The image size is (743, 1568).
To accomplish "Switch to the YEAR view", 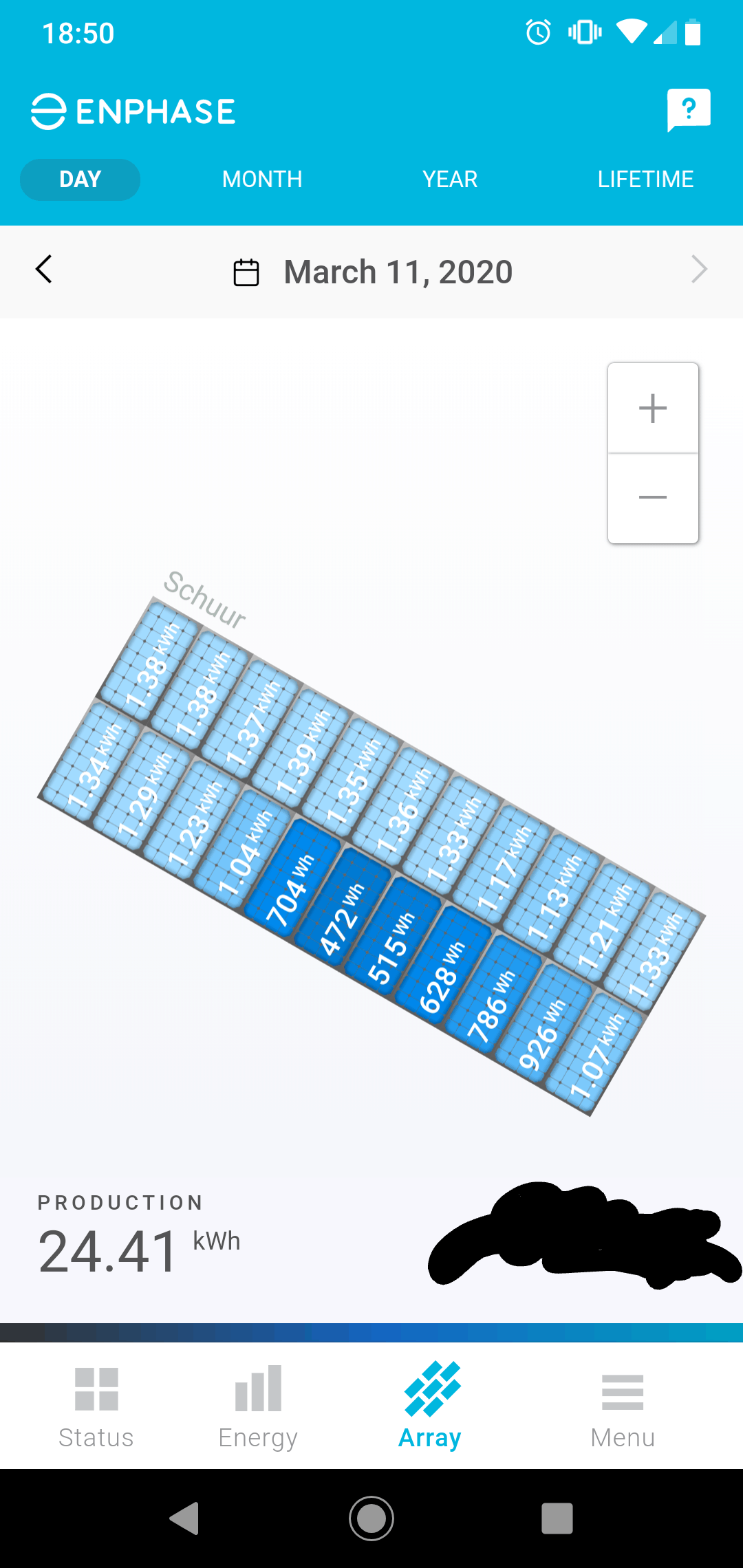I will tap(450, 179).
